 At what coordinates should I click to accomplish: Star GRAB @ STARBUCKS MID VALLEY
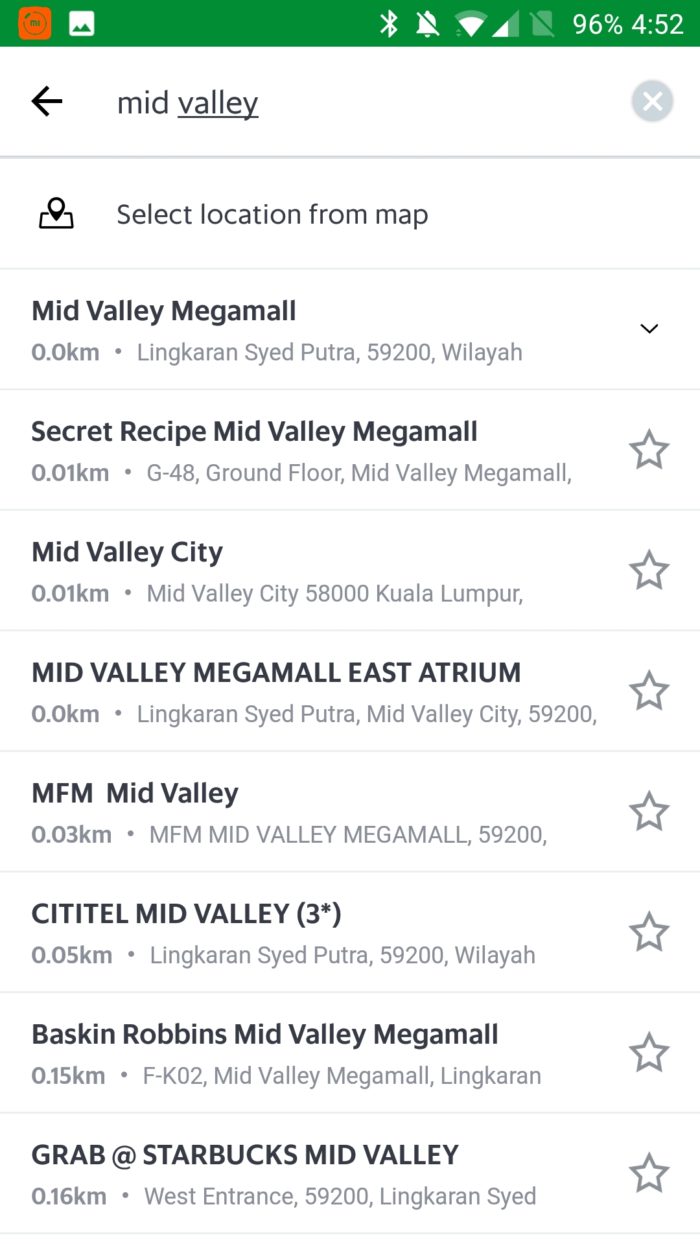coord(649,1173)
